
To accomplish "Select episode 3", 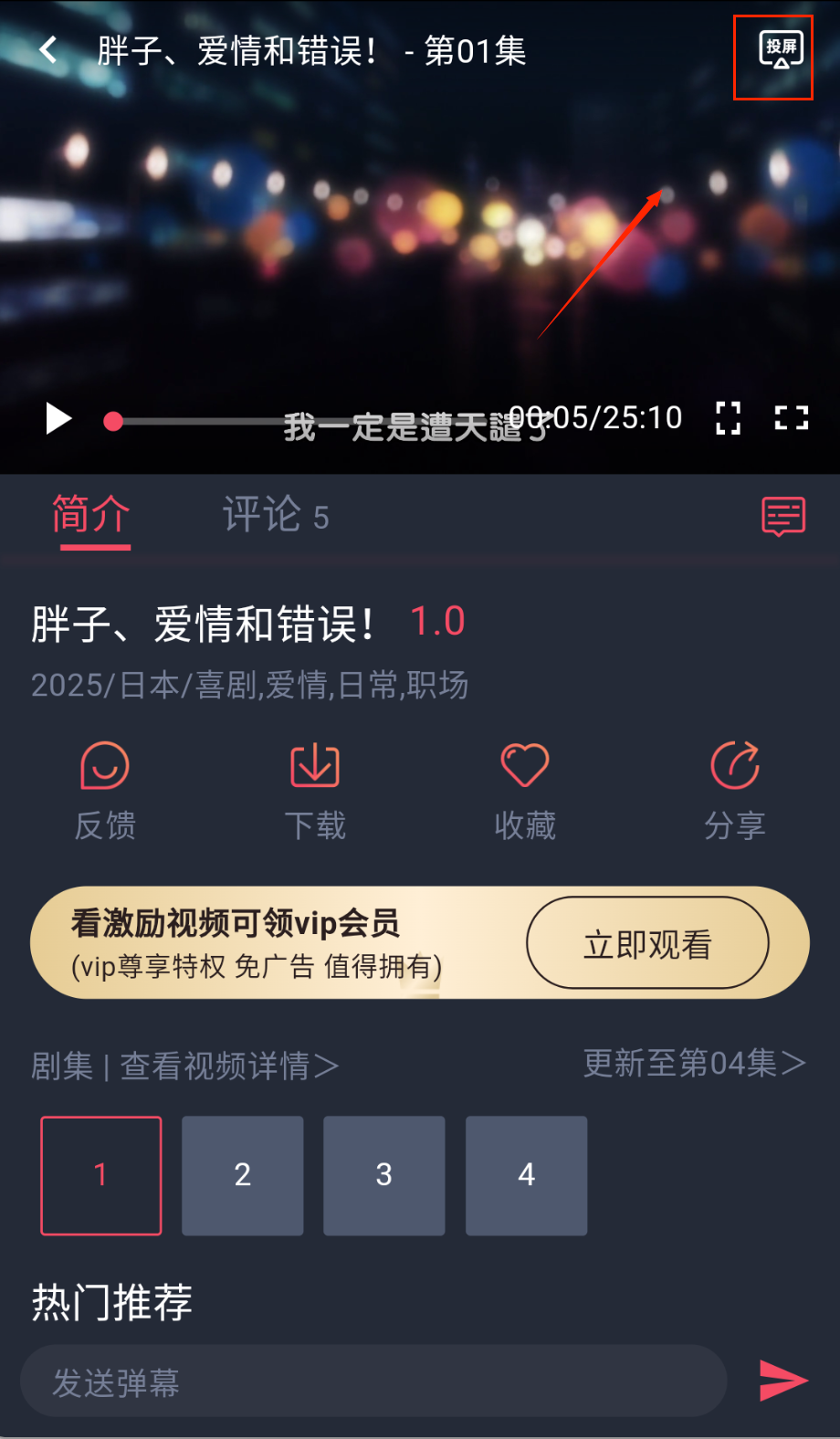I will (x=384, y=1175).
